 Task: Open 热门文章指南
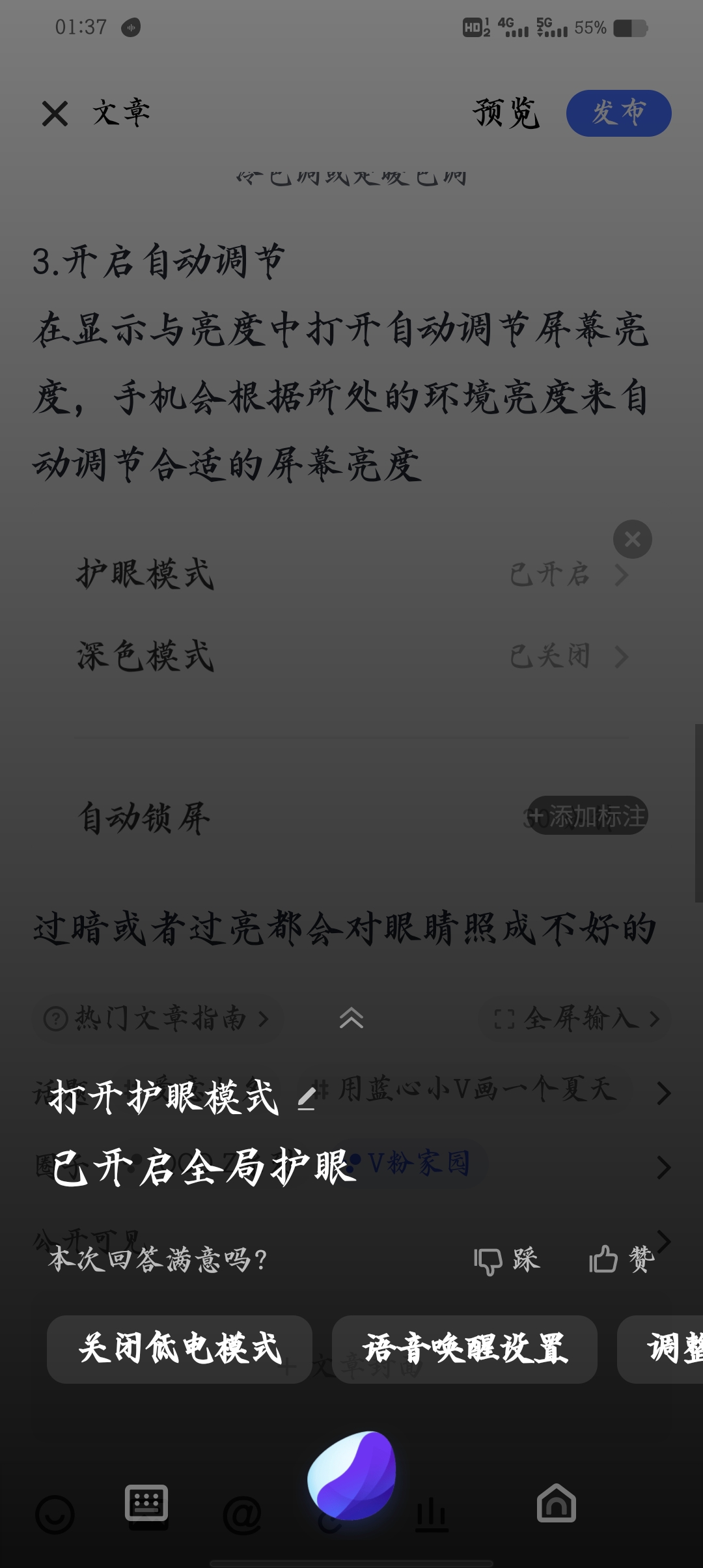click(x=158, y=1018)
